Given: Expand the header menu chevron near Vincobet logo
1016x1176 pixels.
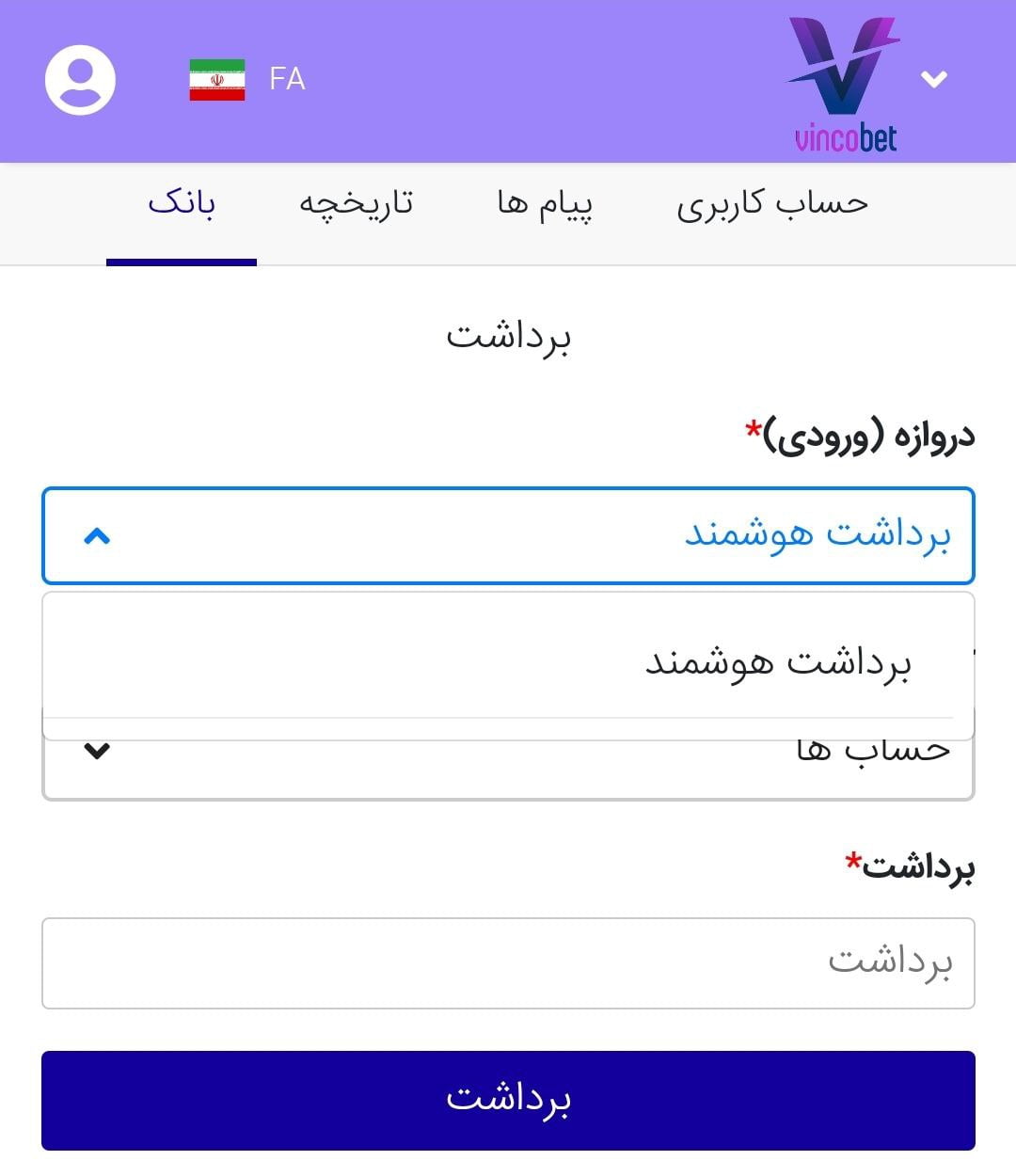Looking at the screenshot, I should (x=934, y=80).
